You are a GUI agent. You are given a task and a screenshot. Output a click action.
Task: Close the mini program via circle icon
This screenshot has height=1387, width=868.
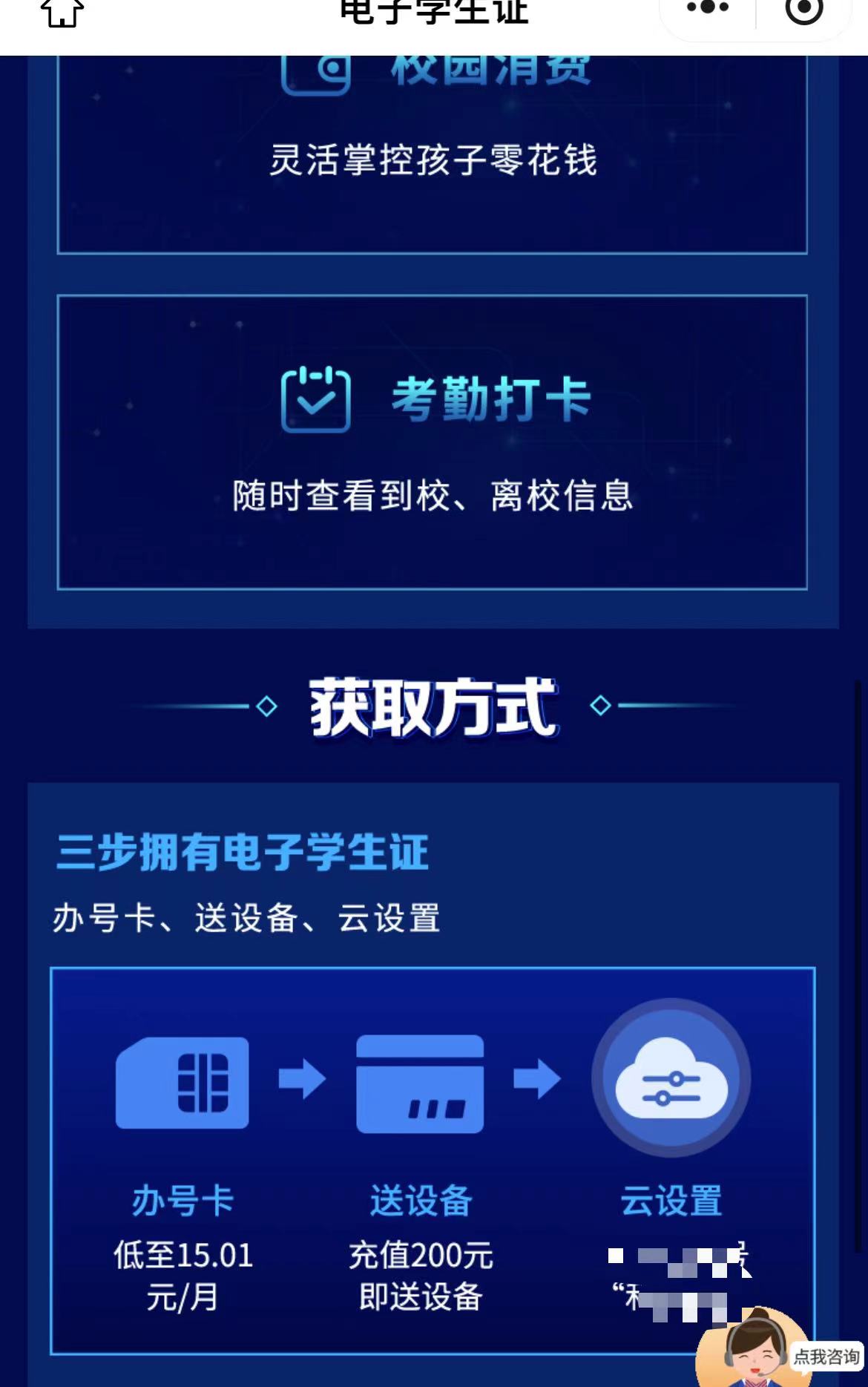pyautogui.click(x=804, y=10)
